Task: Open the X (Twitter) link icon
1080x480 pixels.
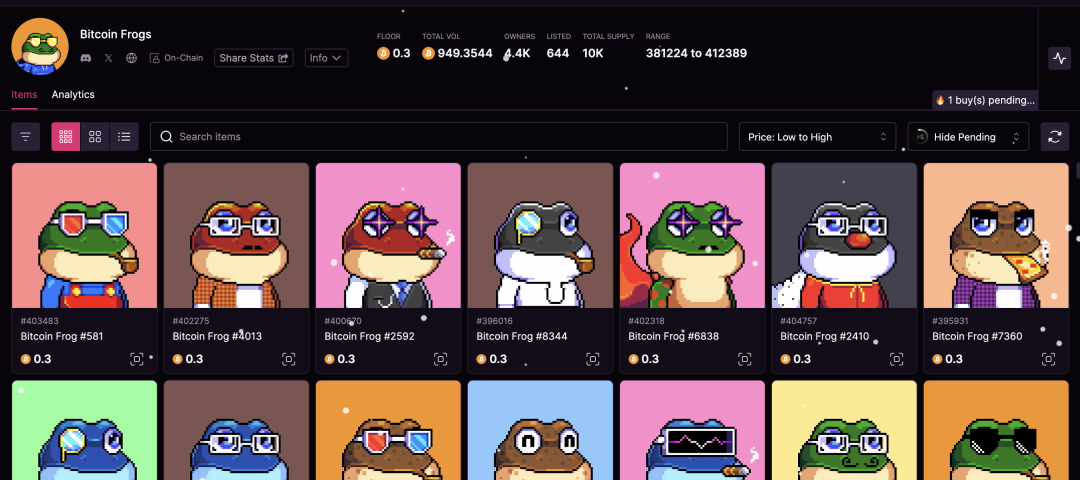Action: tap(108, 58)
